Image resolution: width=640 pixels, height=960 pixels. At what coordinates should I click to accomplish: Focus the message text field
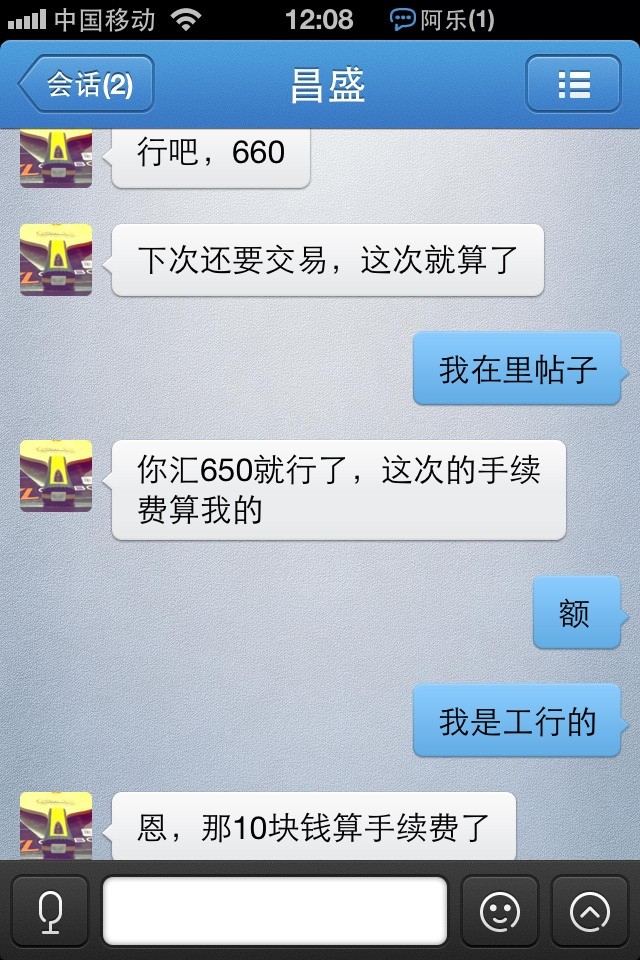click(275, 910)
